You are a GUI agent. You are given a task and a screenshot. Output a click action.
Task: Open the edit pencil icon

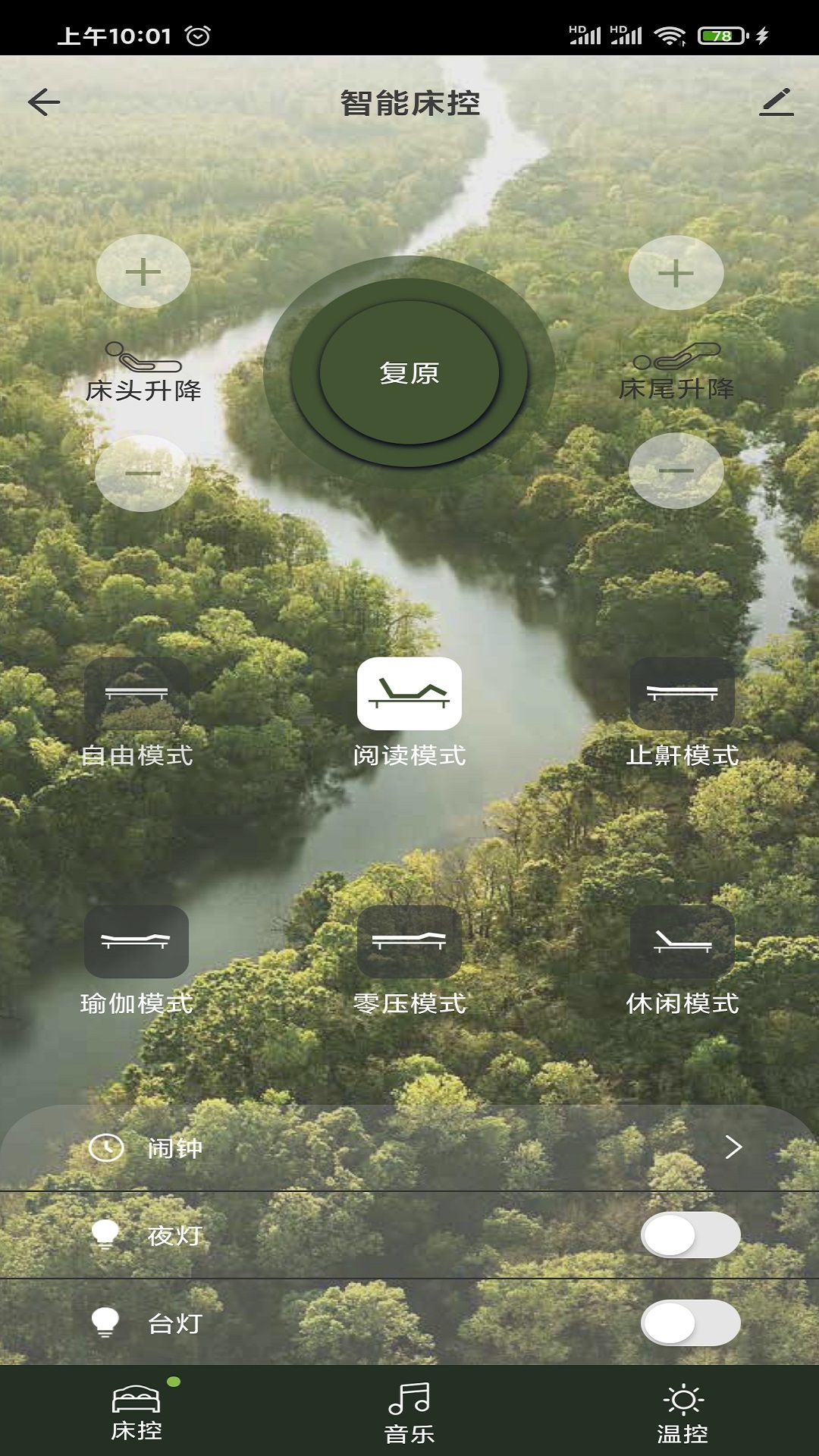(776, 102)
